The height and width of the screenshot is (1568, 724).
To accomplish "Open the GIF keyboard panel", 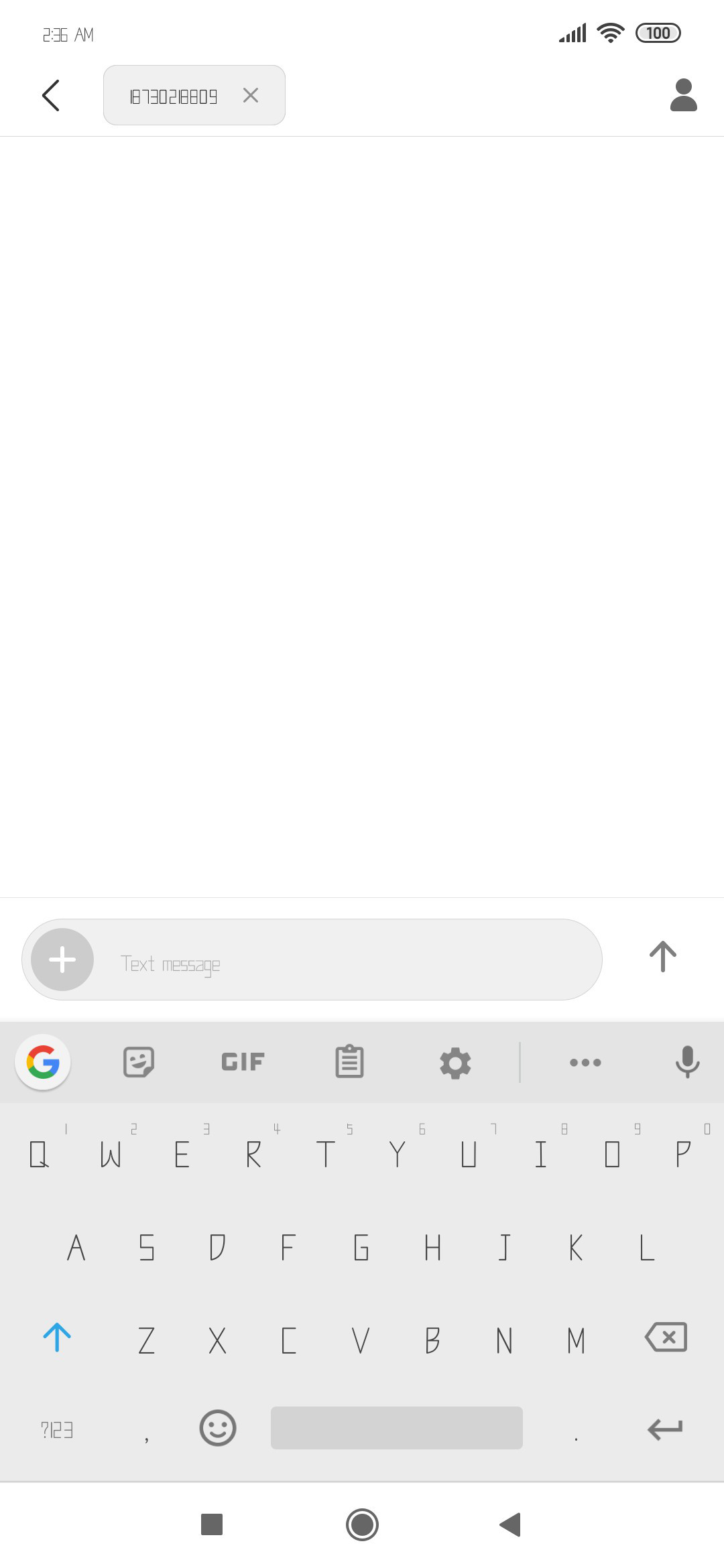I will tap(243, 1062).
